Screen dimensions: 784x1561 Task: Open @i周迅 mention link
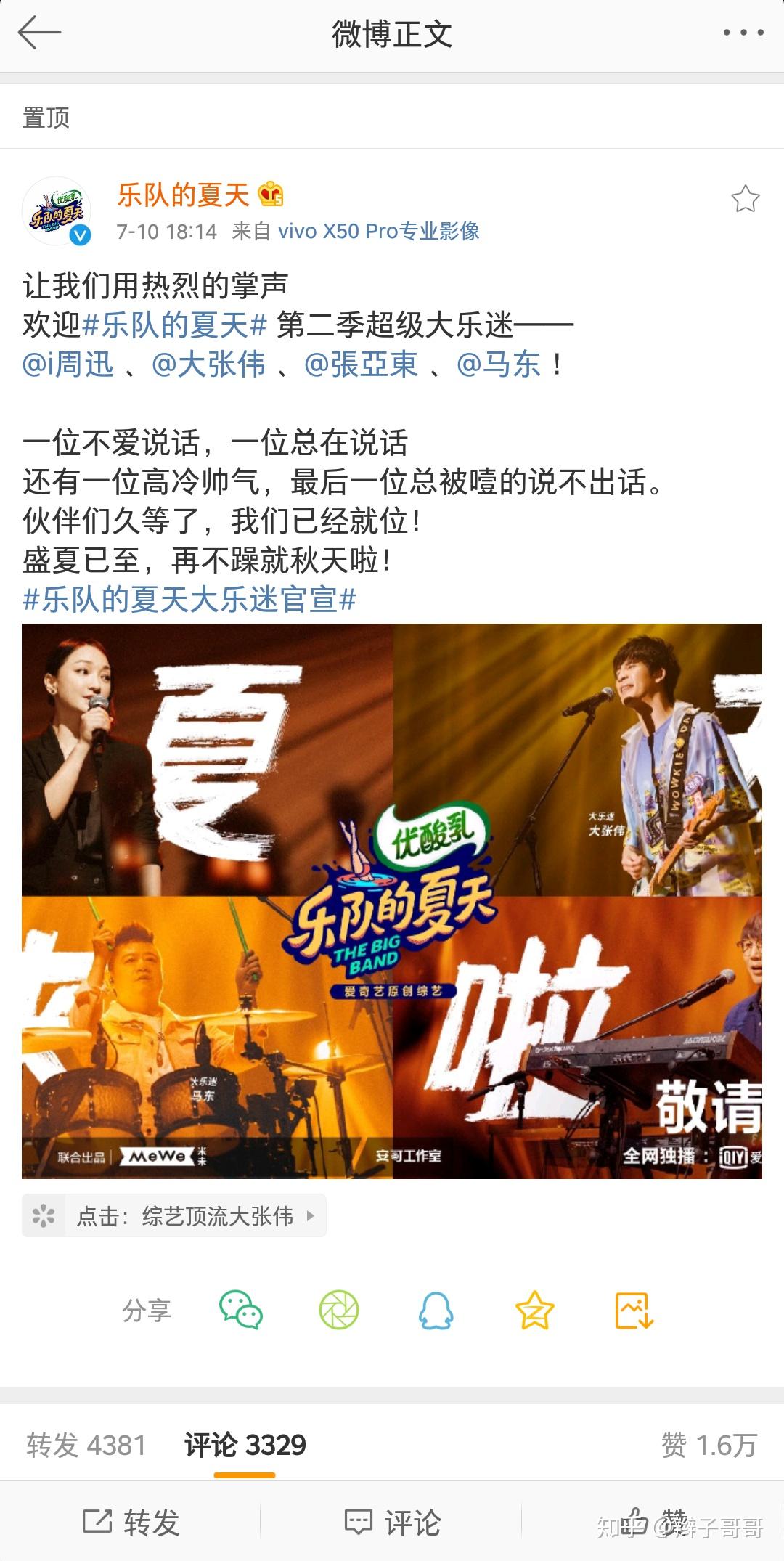click(68, 364)
